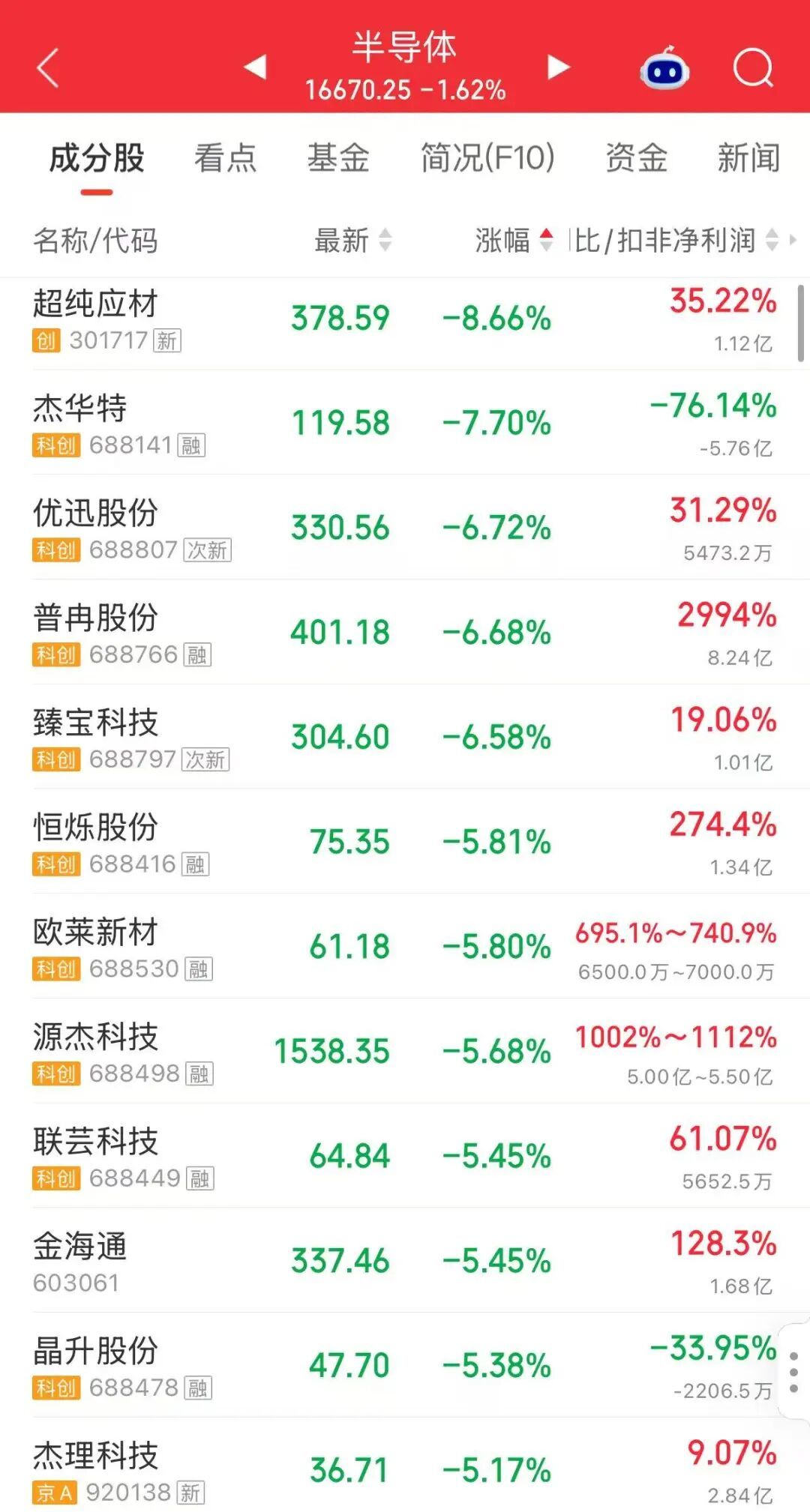Open the 新闻 tab

pyautogui.click(x=748, y=158)
